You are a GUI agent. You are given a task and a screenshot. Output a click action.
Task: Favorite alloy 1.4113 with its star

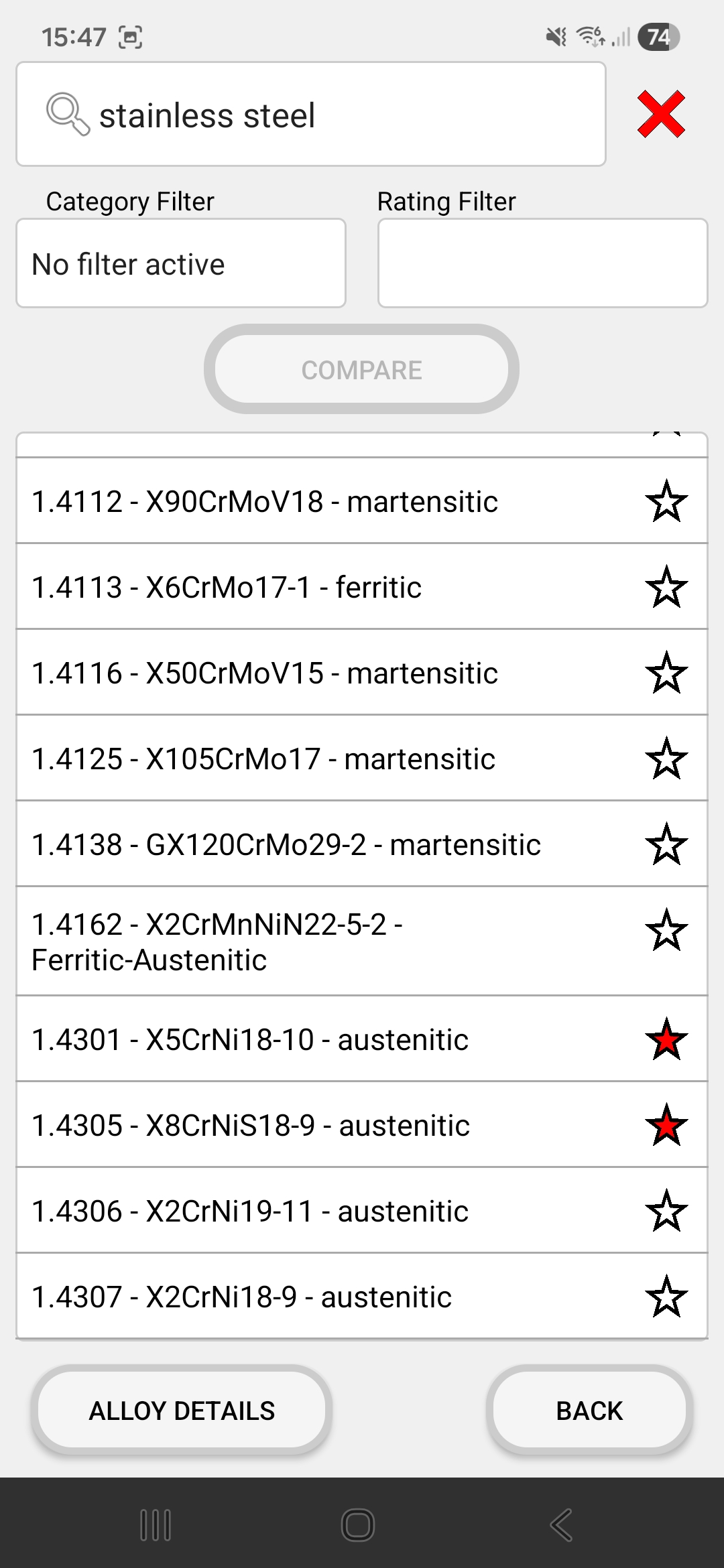(x=666, y=587)
